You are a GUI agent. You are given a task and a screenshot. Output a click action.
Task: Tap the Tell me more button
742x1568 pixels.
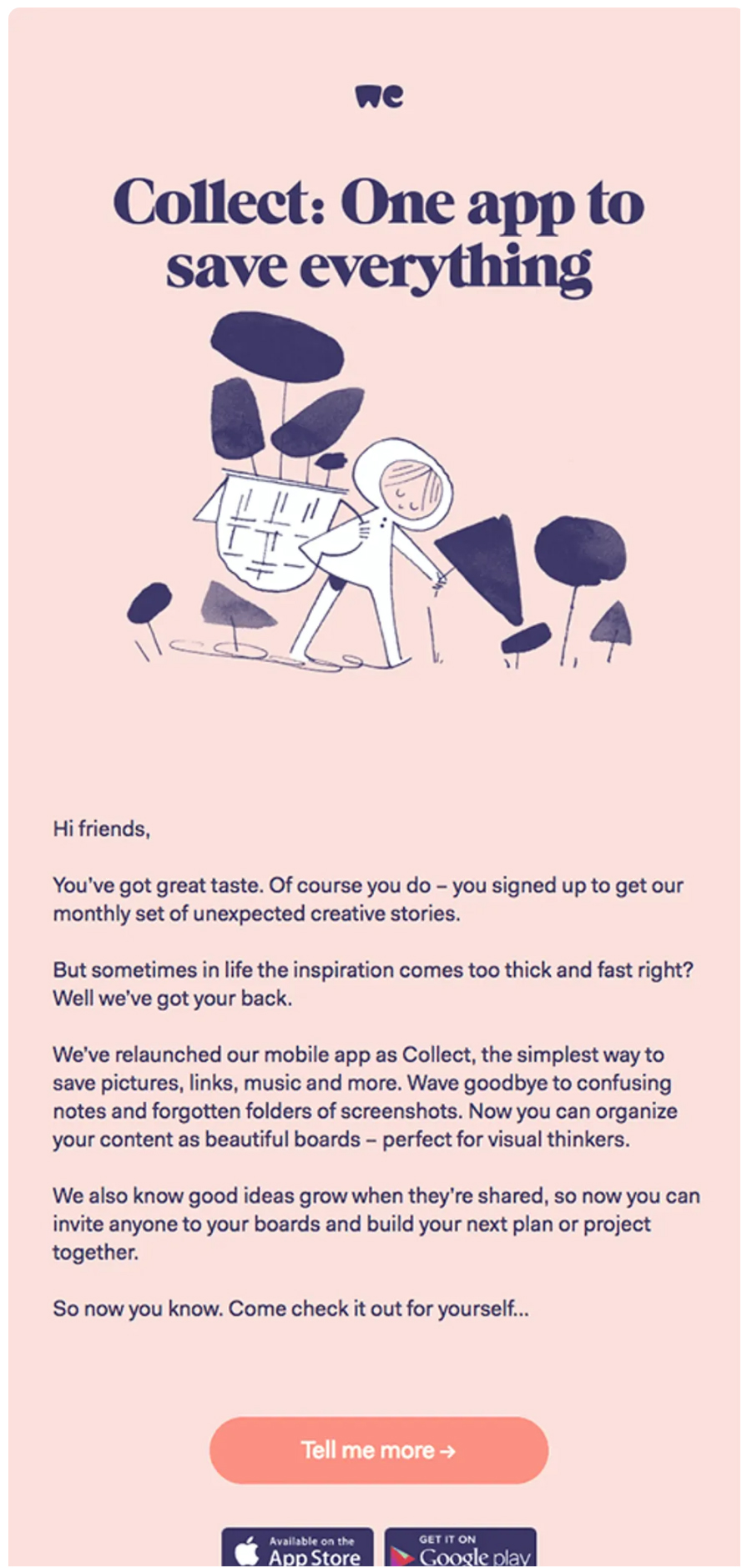tap(378, 1449)
